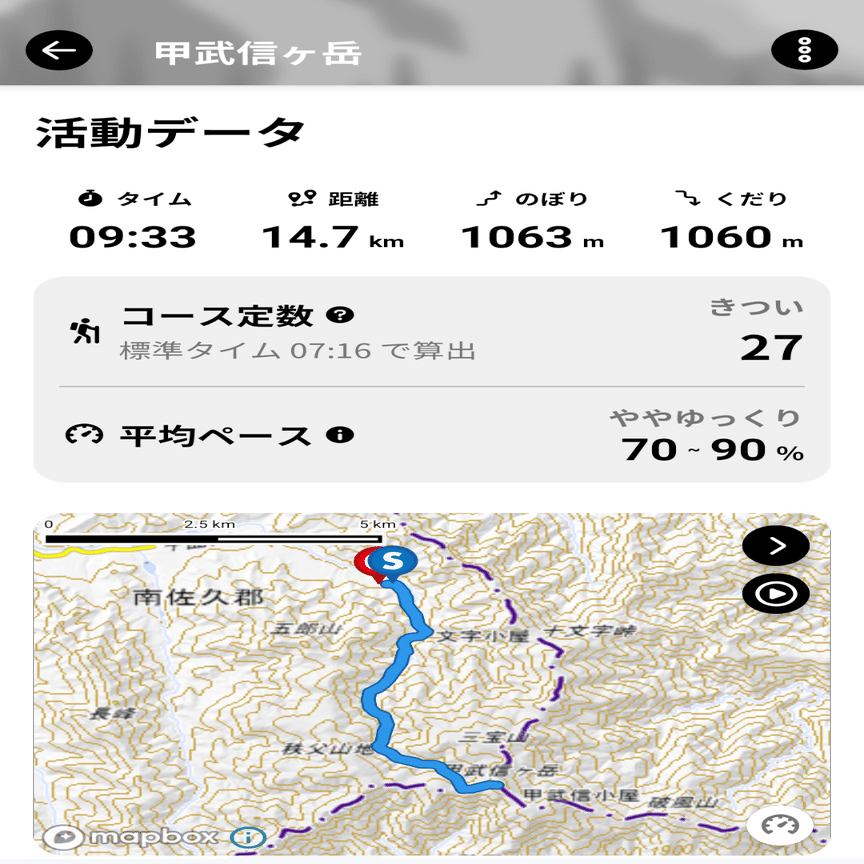Tap the start point S marker
The width and height of the screenshot is (864, 864).
(x=393, y=561)
